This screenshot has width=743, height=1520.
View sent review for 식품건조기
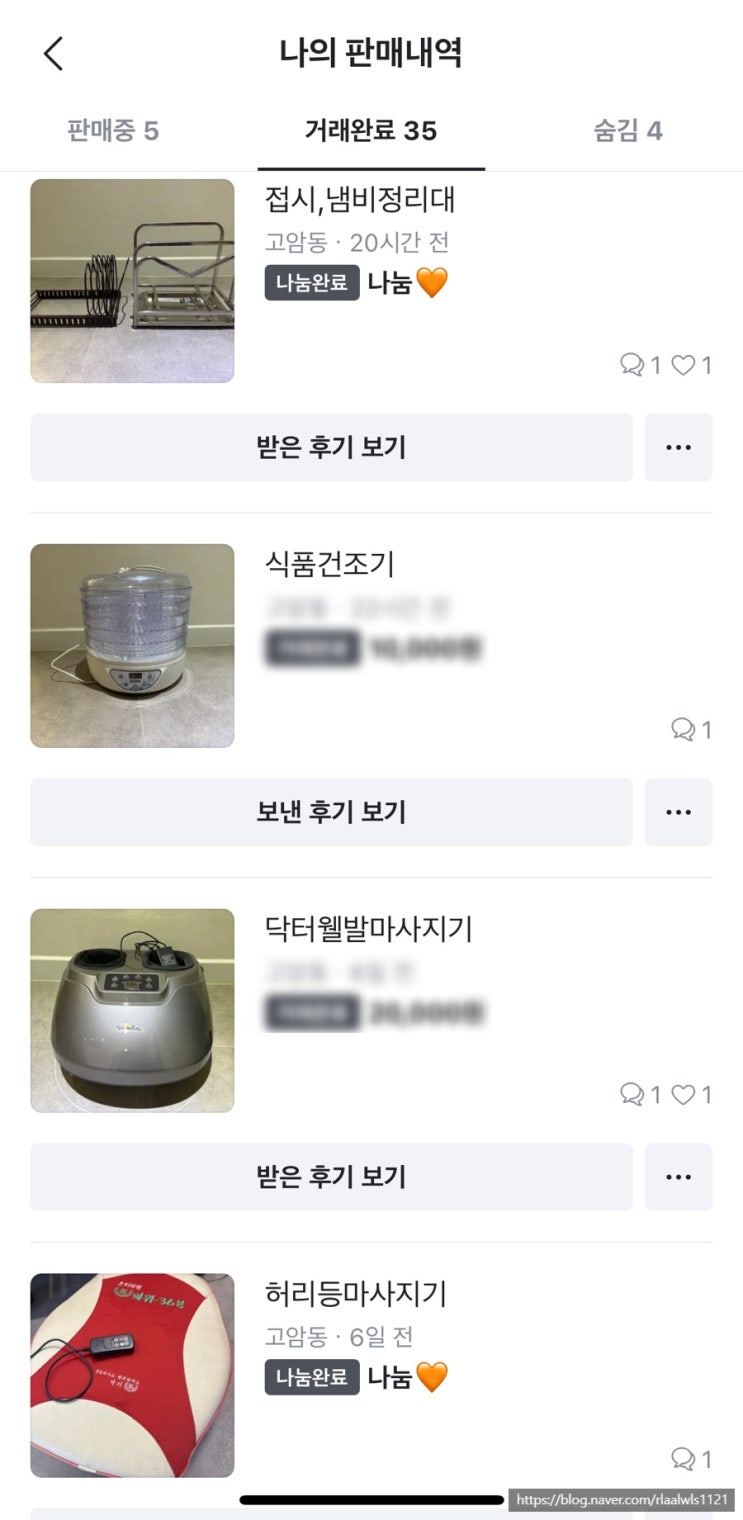coord(331,812)
